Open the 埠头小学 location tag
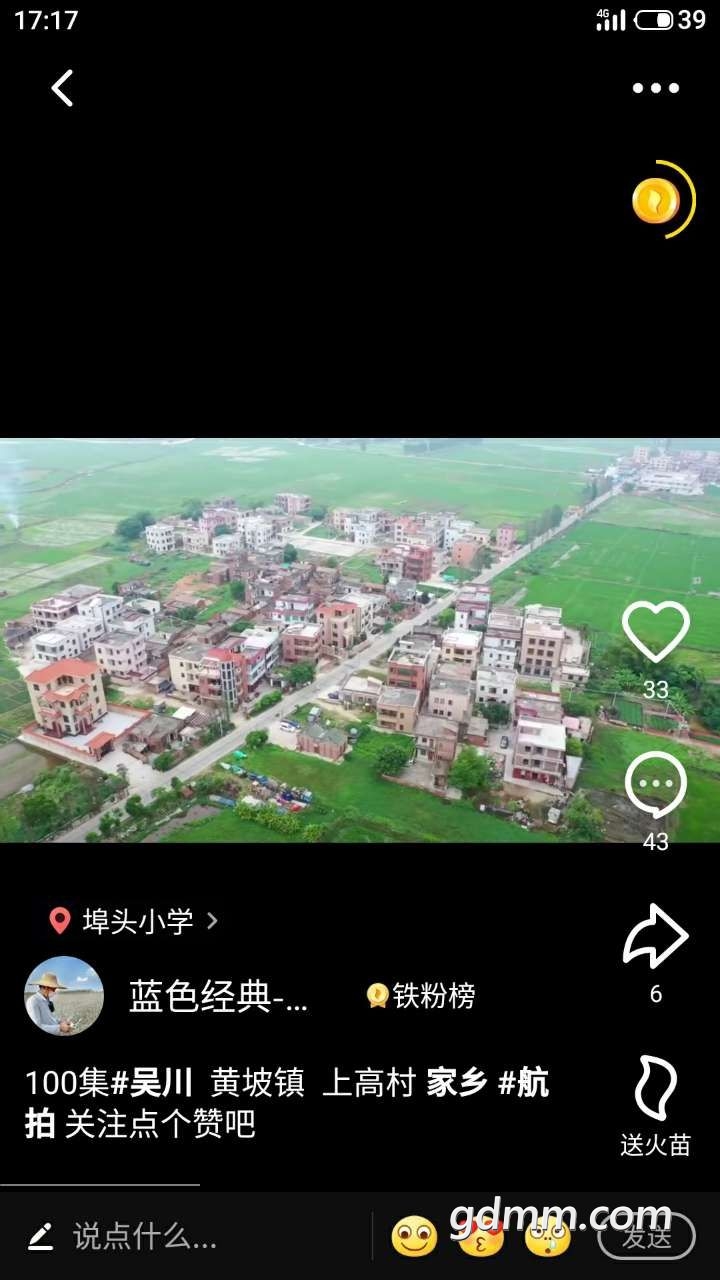The image size is (720, 1280). tap(136, 921)
